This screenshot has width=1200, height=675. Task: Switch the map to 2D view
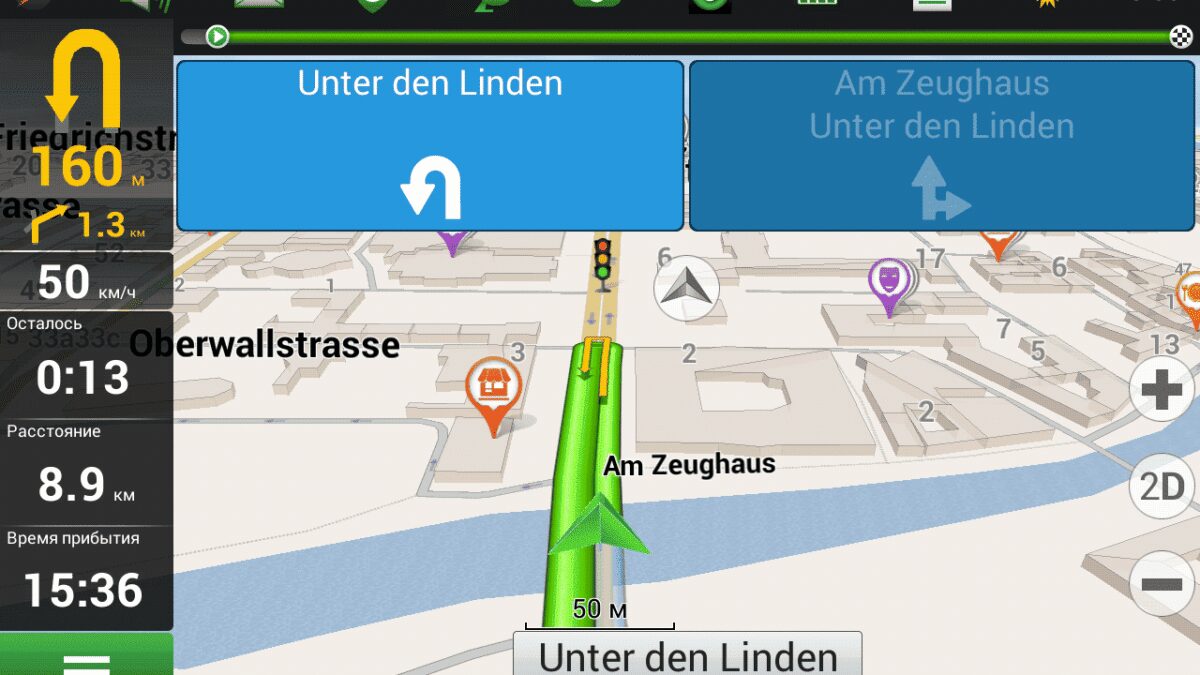(x=1161, y=487)
